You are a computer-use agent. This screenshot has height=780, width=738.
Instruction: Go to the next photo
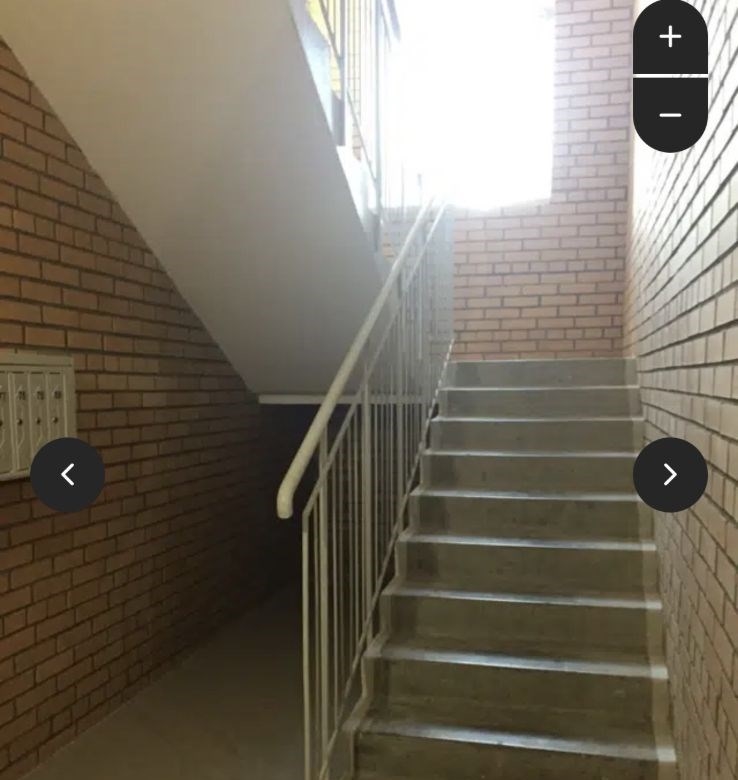(x=670, y=474)
